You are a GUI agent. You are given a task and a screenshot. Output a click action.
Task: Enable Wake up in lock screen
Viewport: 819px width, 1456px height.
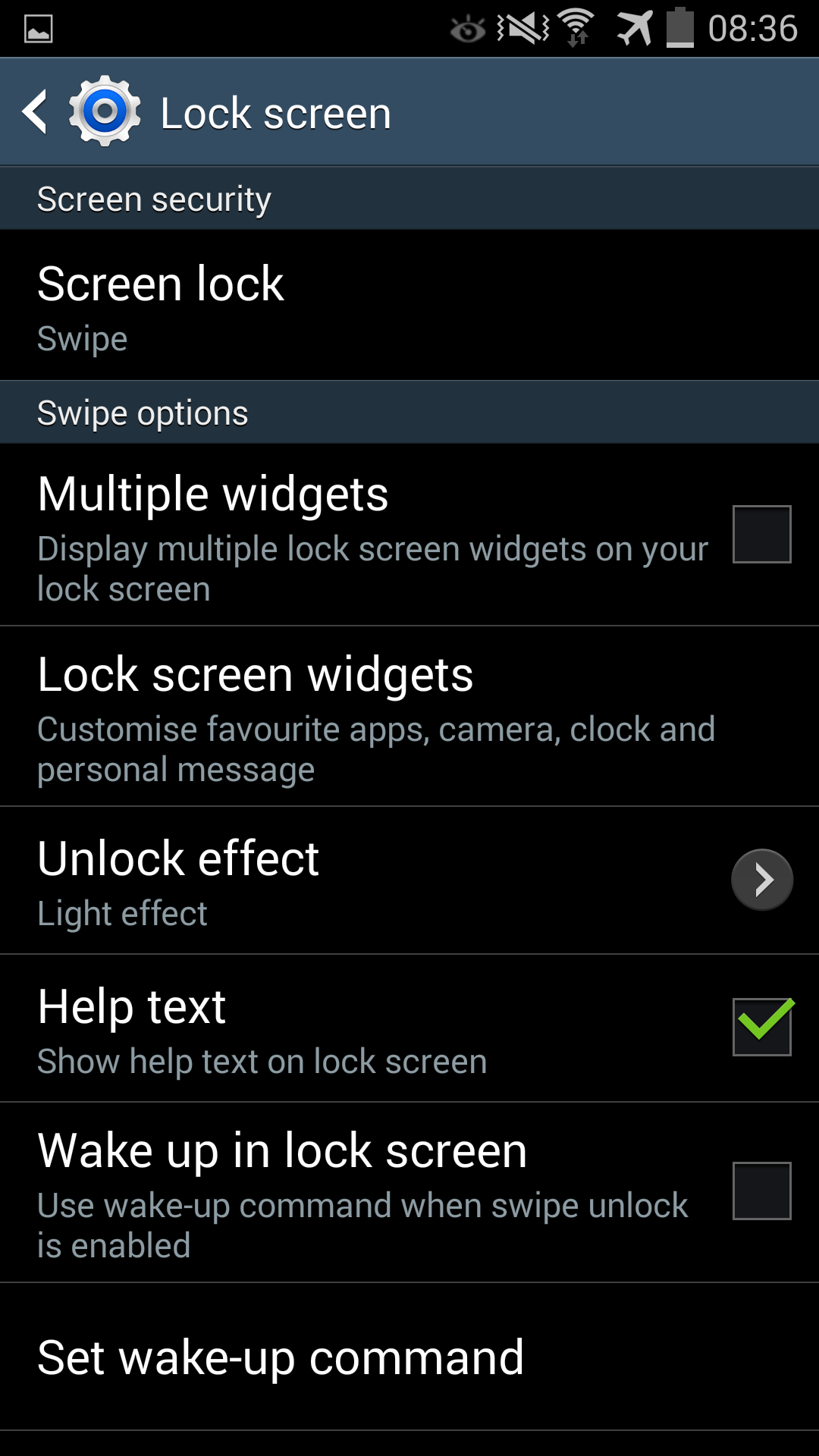[761, 1191]
